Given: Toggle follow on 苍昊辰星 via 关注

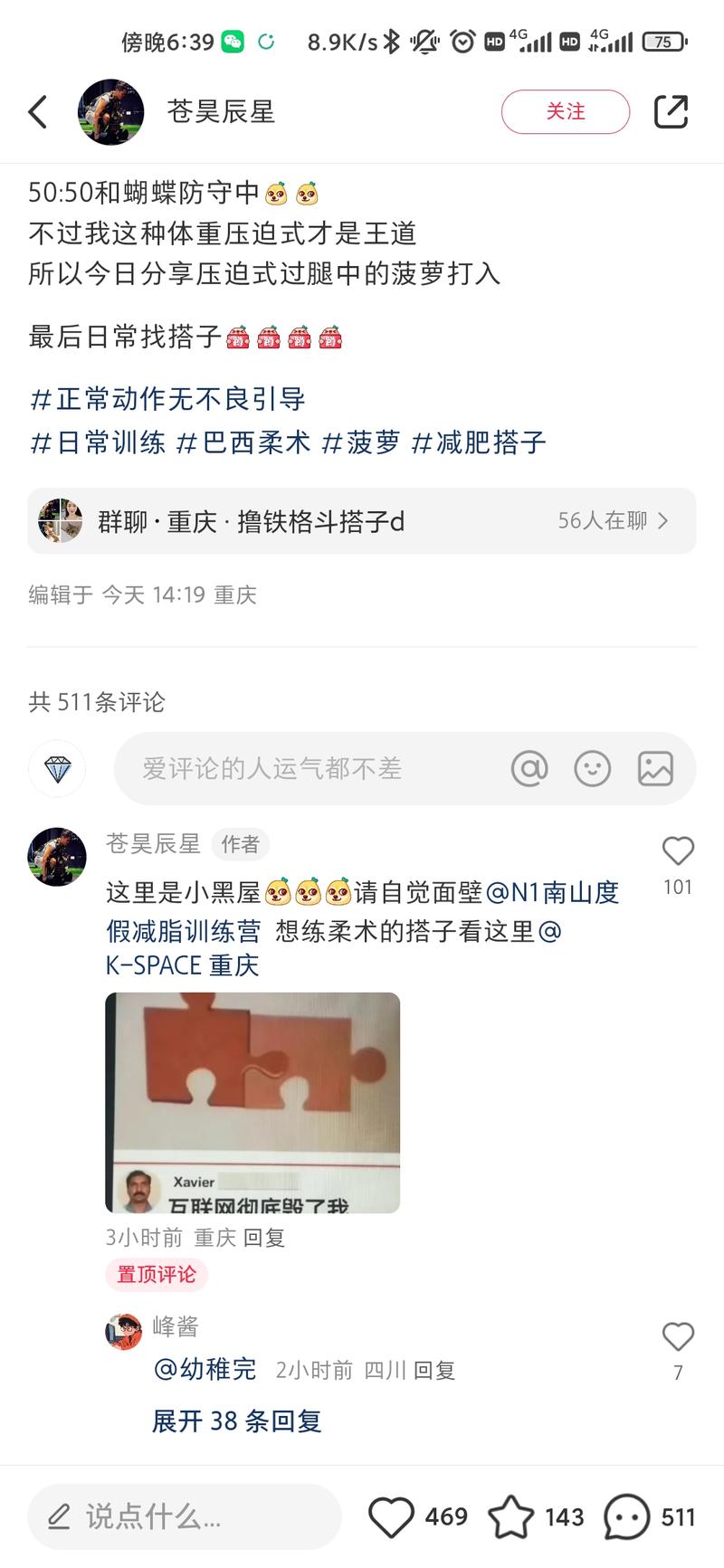Looking at the screenshot, I should pos(565,111).
